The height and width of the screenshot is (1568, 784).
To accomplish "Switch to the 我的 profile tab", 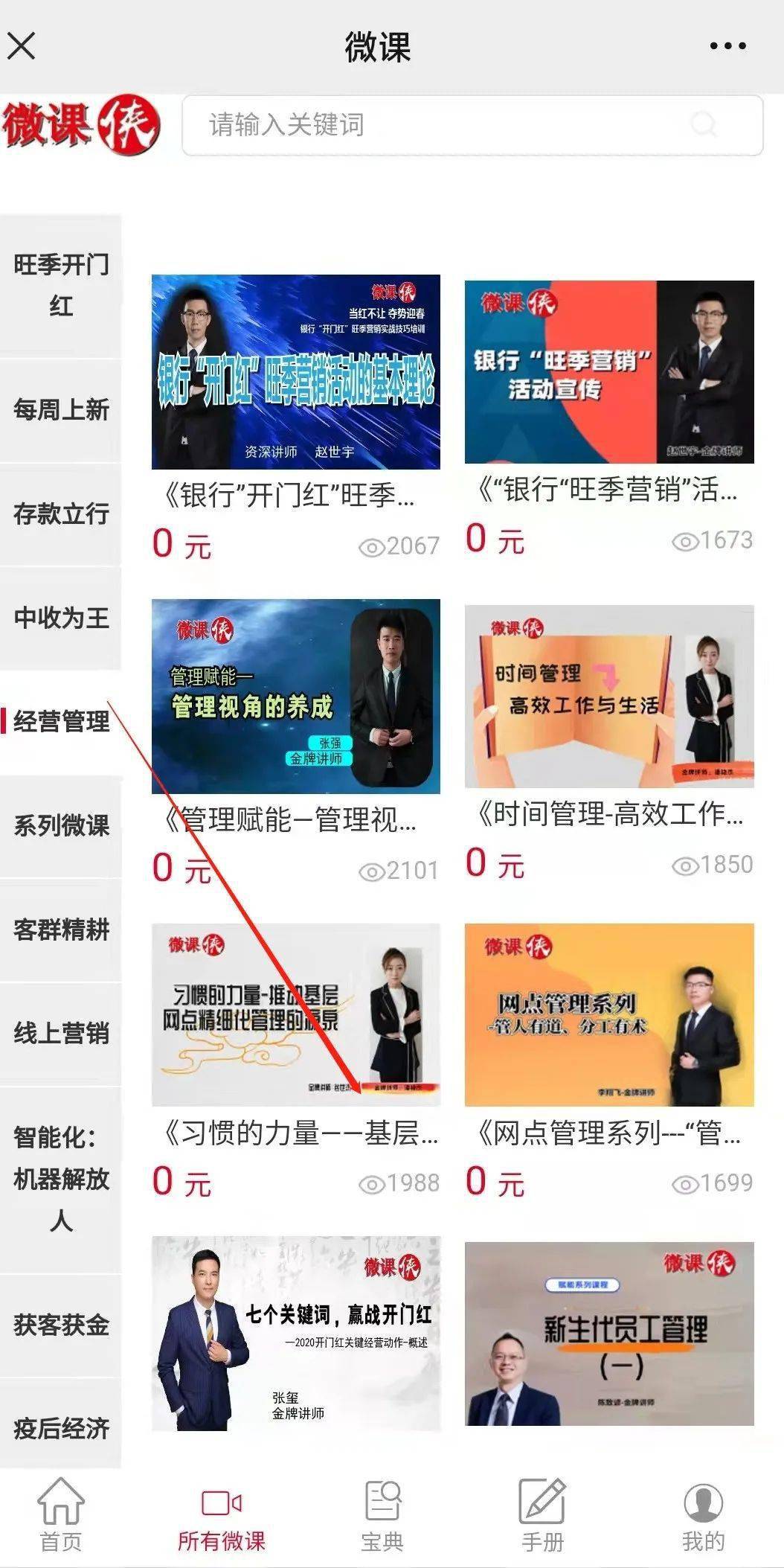I will pyautogui.click(x=703, y=1515).
